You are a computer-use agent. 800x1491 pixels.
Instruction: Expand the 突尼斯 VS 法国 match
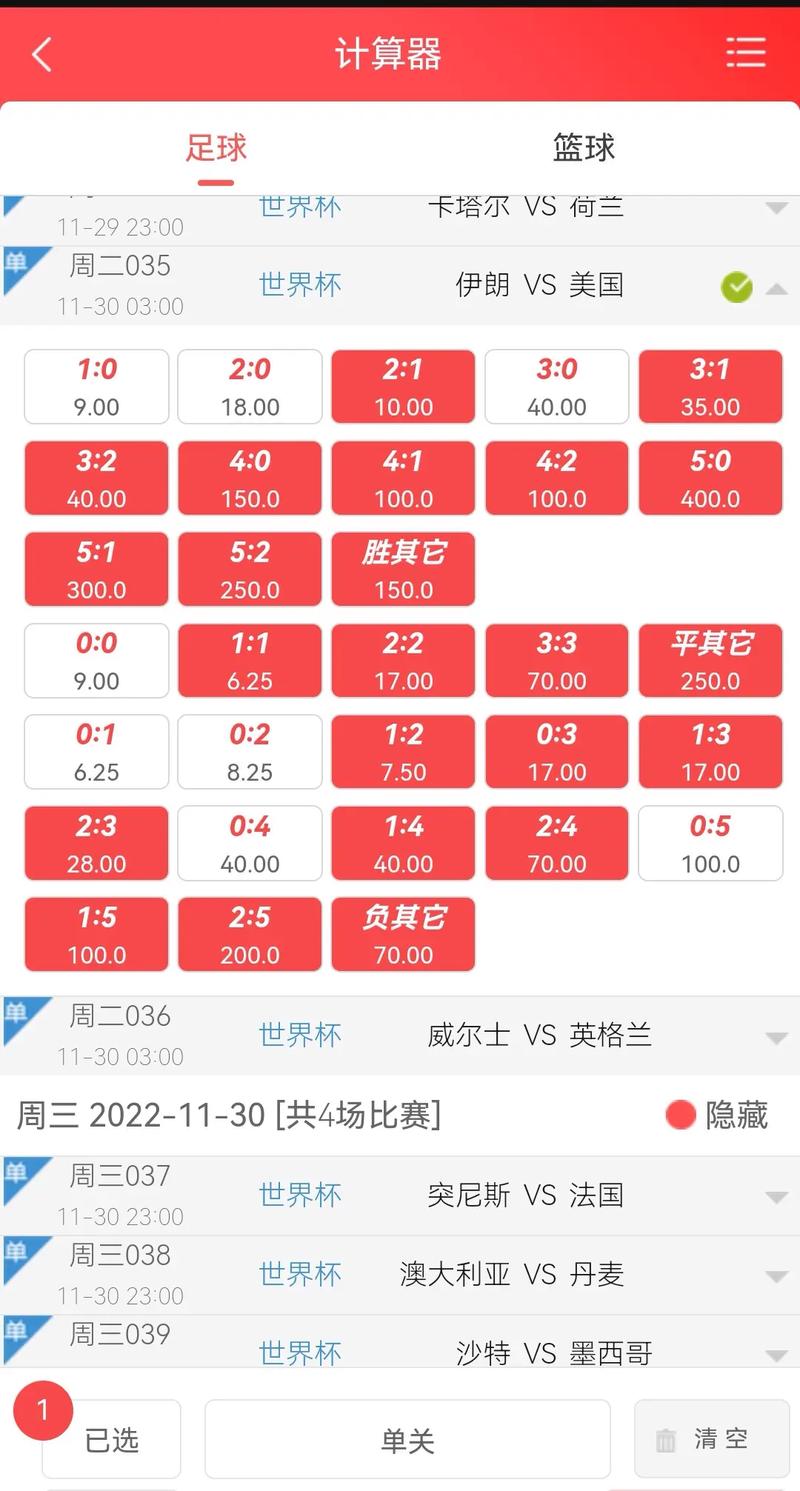400,1195
